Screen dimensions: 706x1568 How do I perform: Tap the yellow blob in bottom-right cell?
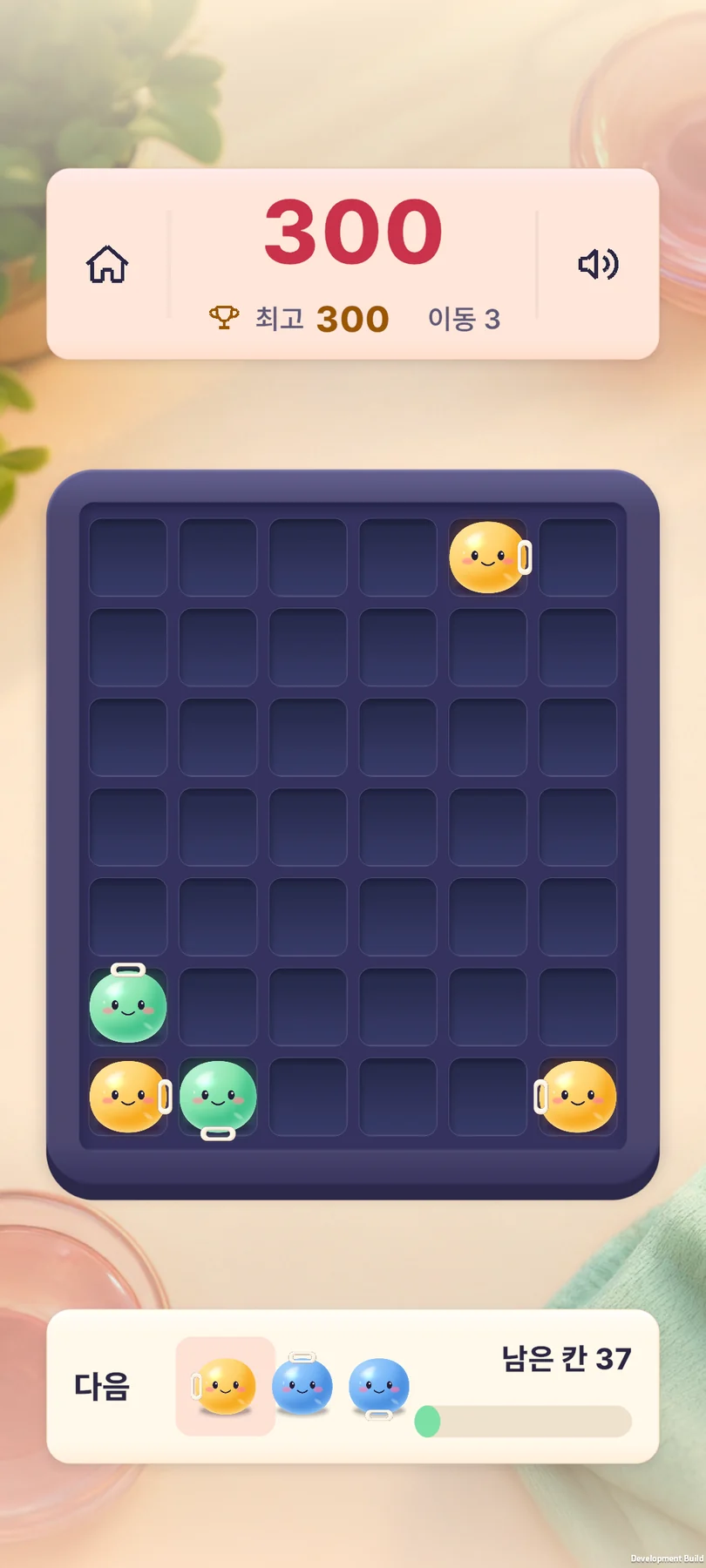[576, 1097]
